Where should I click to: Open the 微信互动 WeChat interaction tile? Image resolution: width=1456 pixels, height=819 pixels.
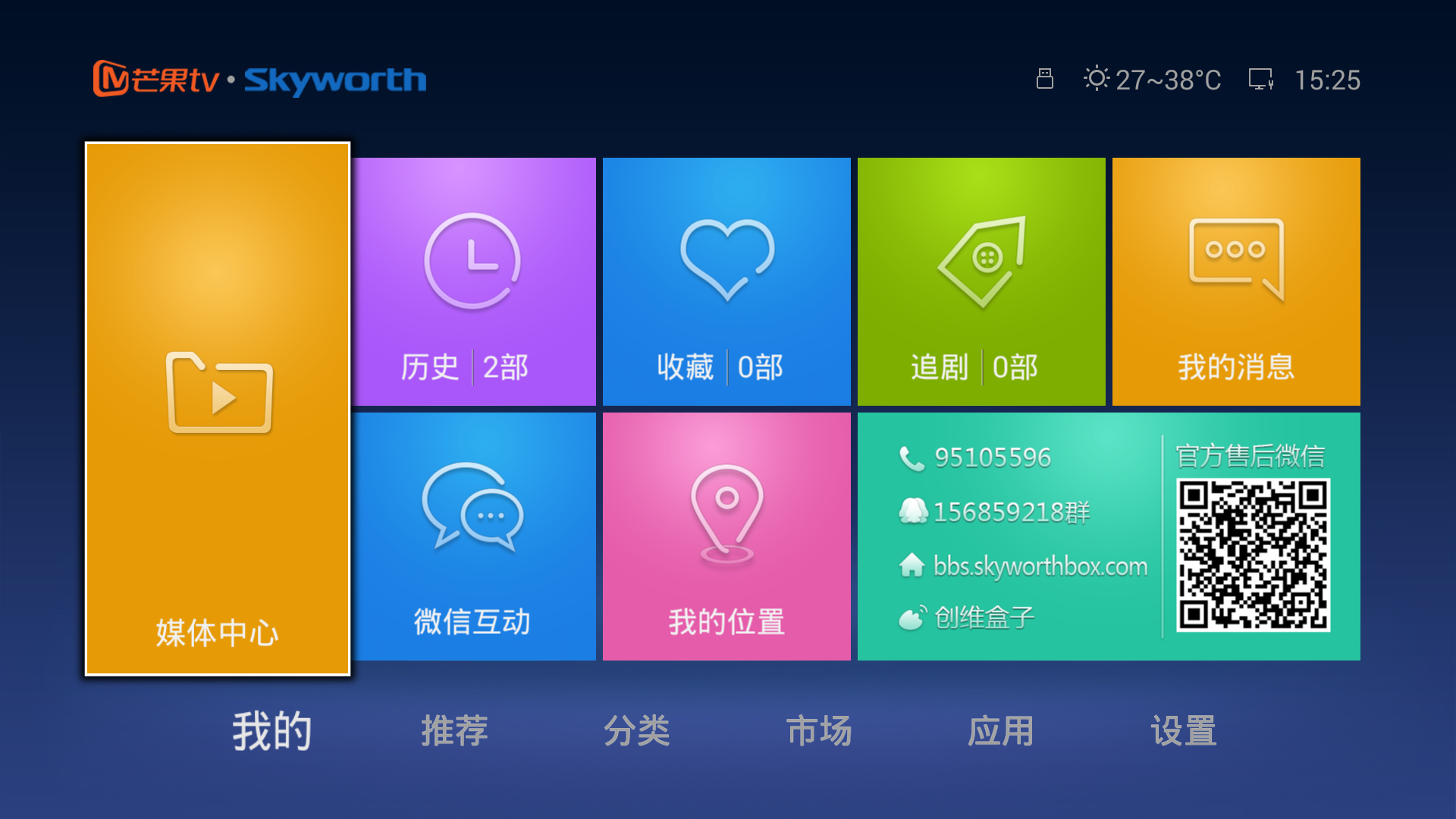474,536
